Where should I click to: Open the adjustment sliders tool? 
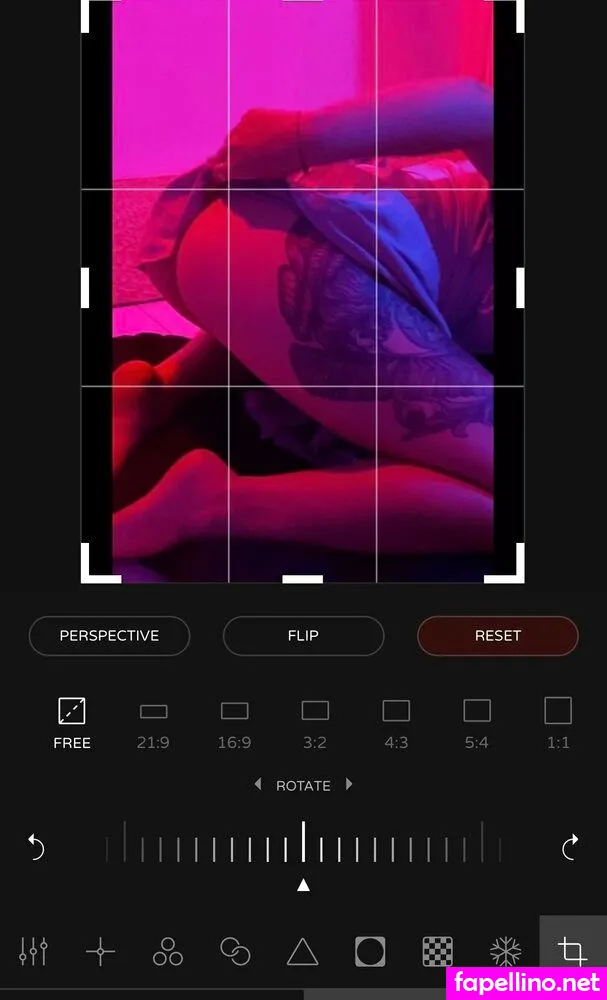[x=33, y=951]
